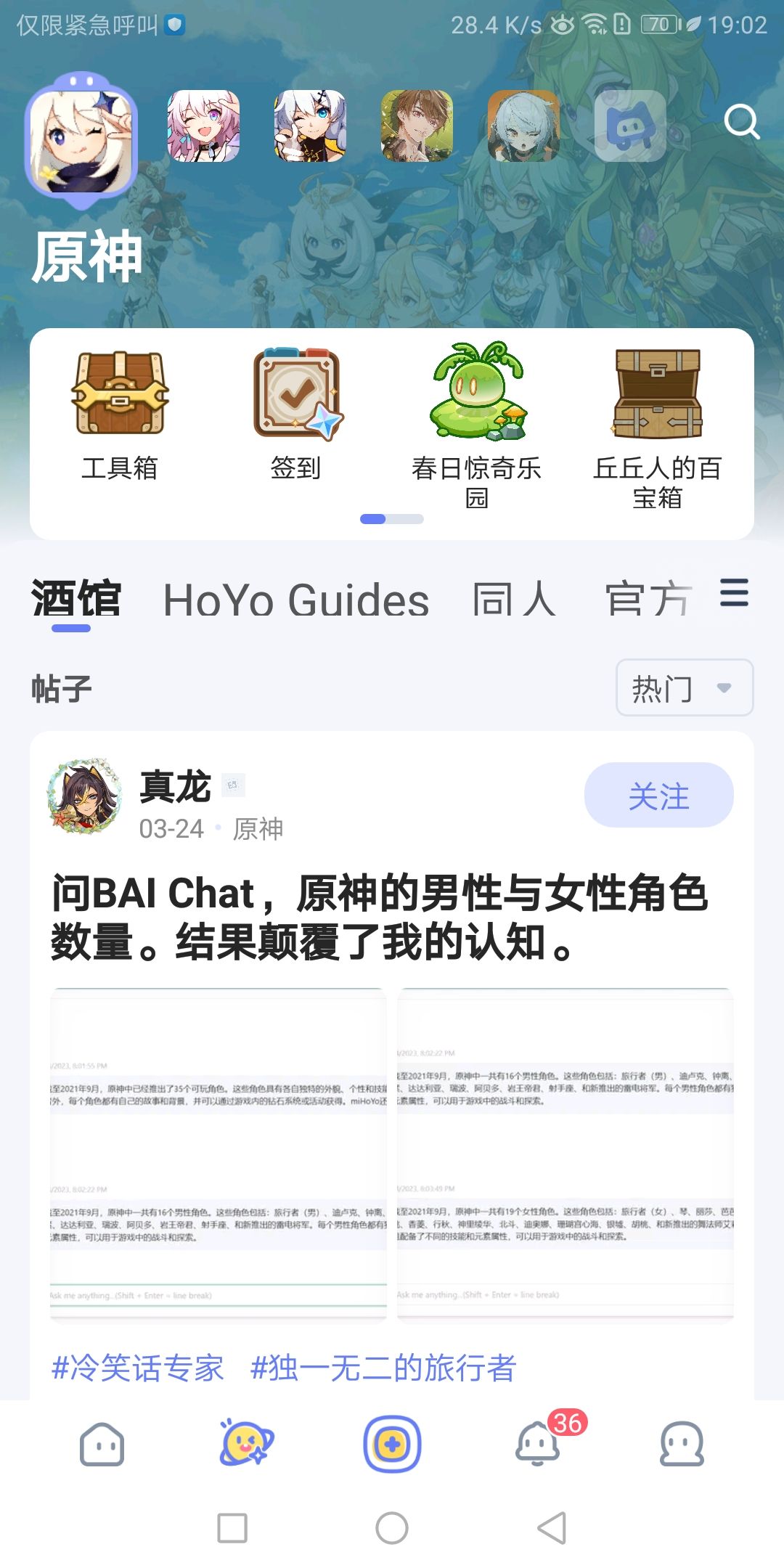Open the notifications bell with 36 badge
The width and height of the screenshot is (784, 1568).
(x=539, y=1444)
